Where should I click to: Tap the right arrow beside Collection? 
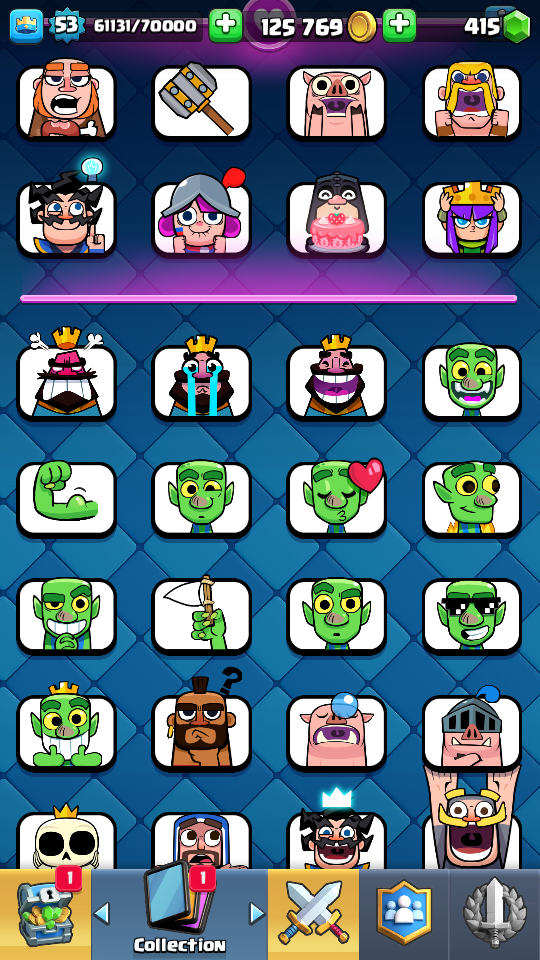(x=257, y=913)
